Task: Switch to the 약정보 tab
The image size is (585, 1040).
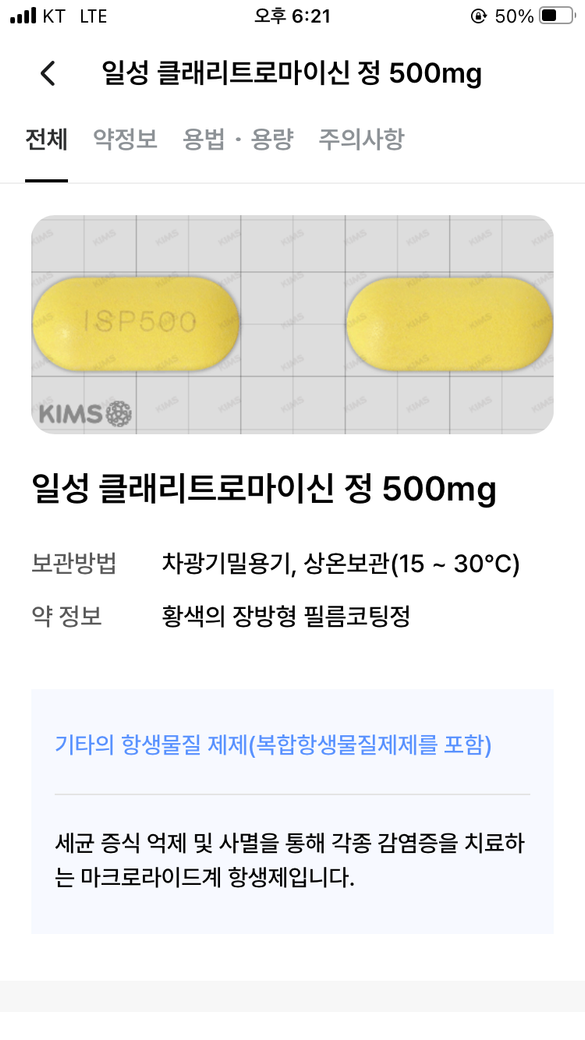Action: click(x=125, y=139)
